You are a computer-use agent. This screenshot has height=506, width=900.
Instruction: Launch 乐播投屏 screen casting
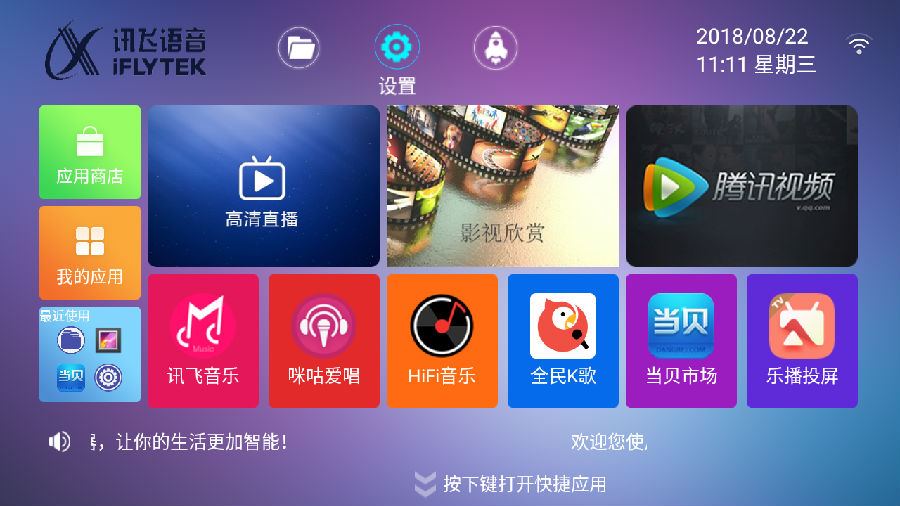tap(802, 341)
